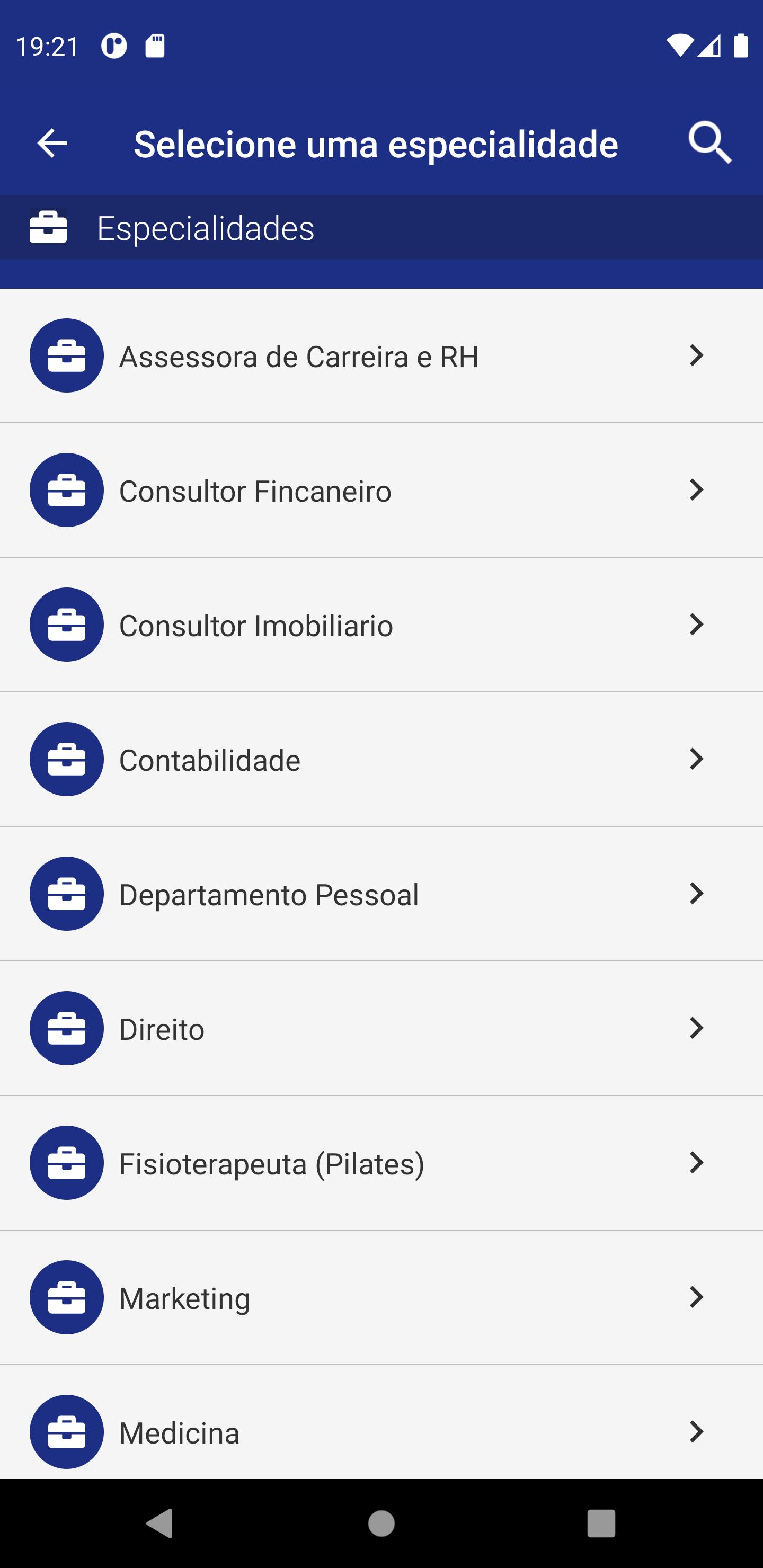This screenshot has height=1568, width=763.
Task: Open Consultor Fincaneiro specialty
Action: 381,490
